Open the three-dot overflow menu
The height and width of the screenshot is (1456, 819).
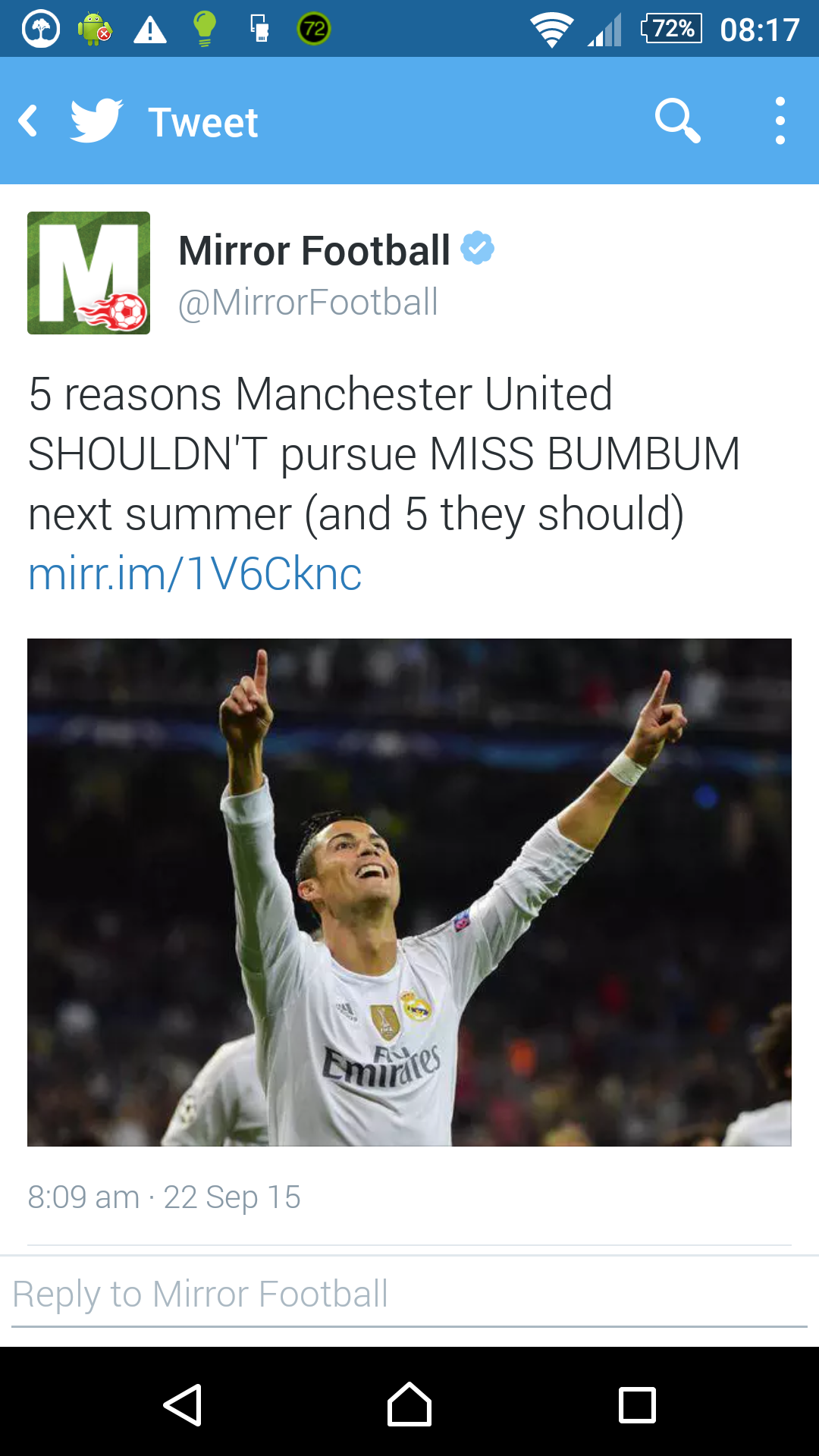(780, 121)
